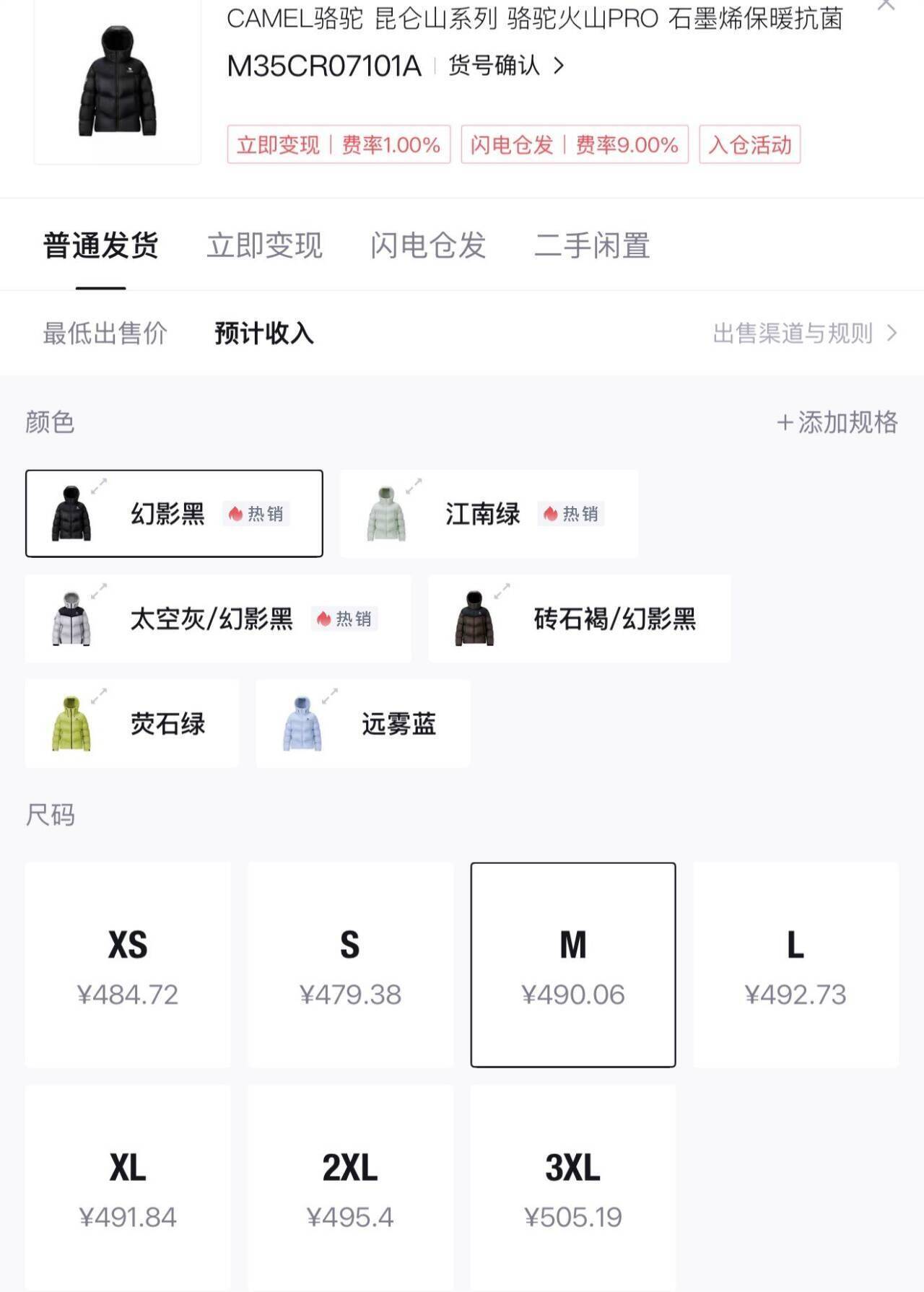This screenshot has height=1292, width=924.
Task: Pick size L
Action: (796, 965)
